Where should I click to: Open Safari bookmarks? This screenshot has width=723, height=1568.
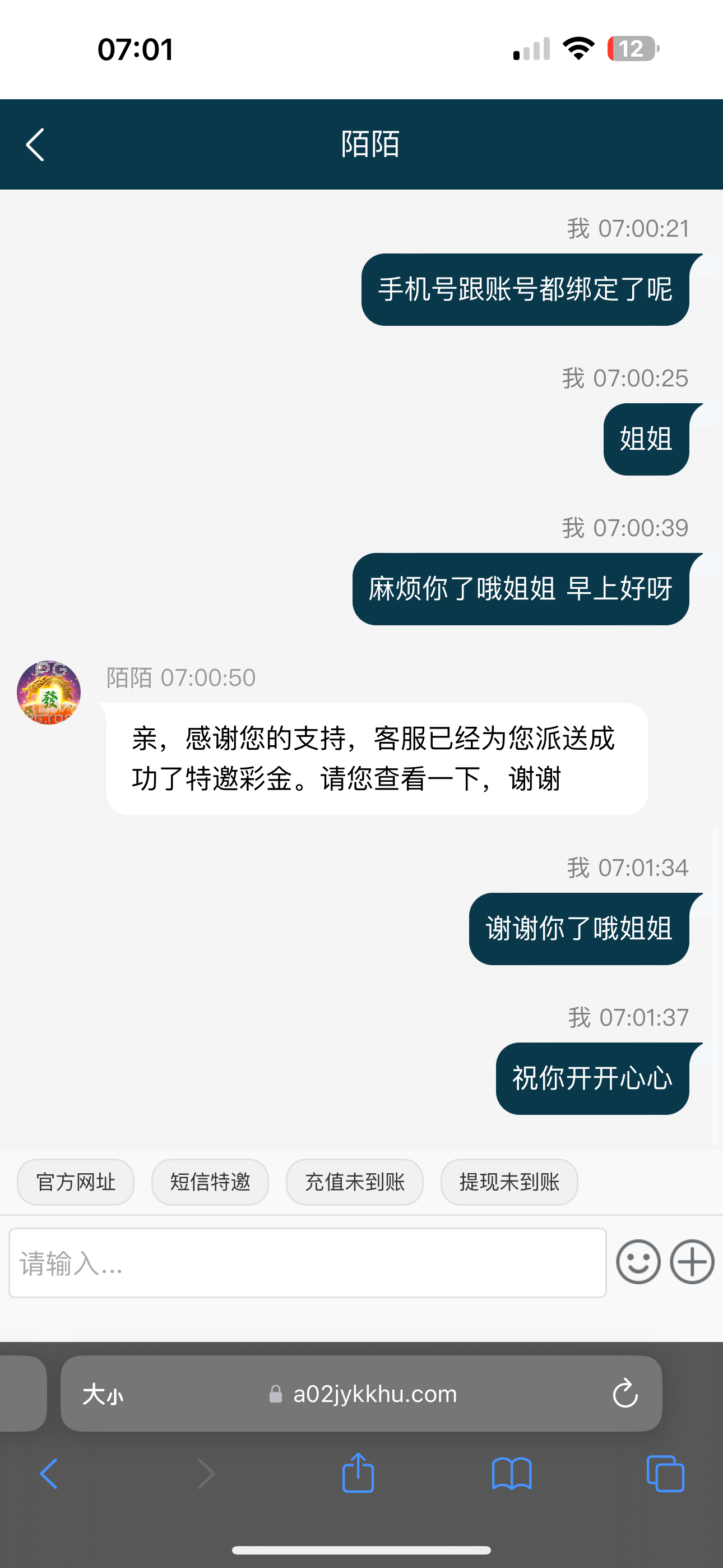(511, 1474)
